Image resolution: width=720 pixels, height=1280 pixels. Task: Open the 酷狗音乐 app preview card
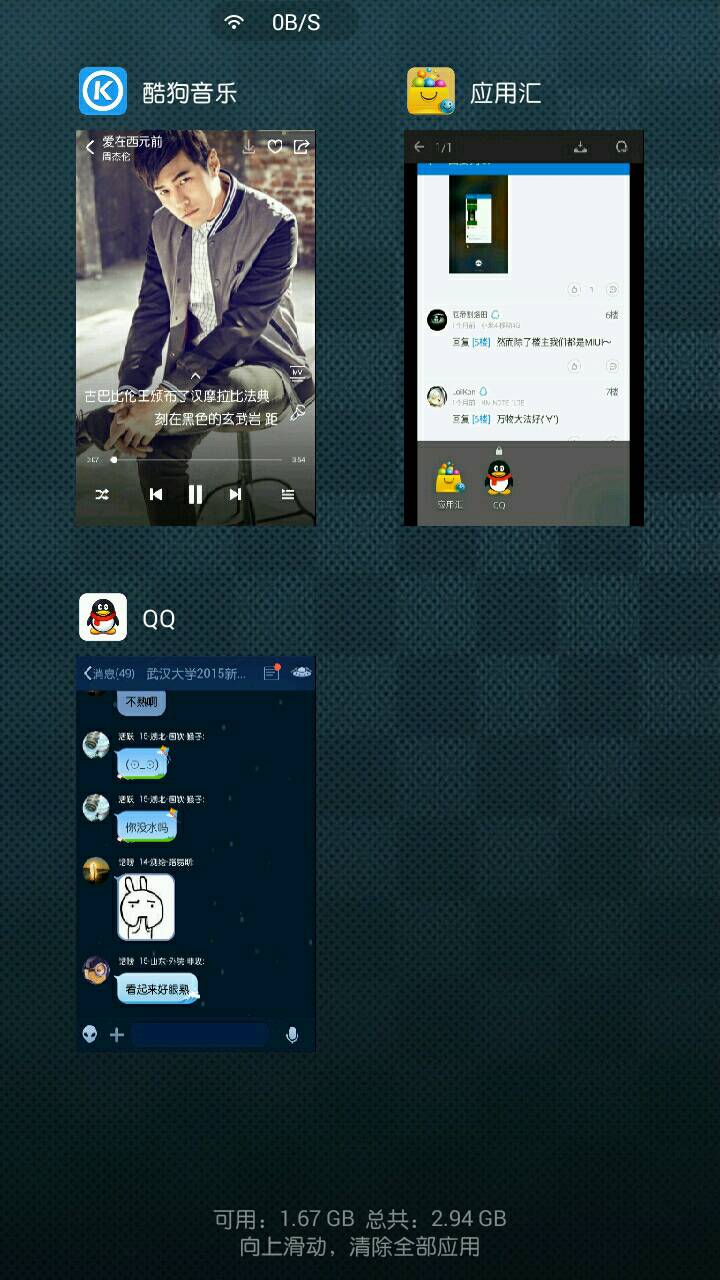click(x=196, y=328)
